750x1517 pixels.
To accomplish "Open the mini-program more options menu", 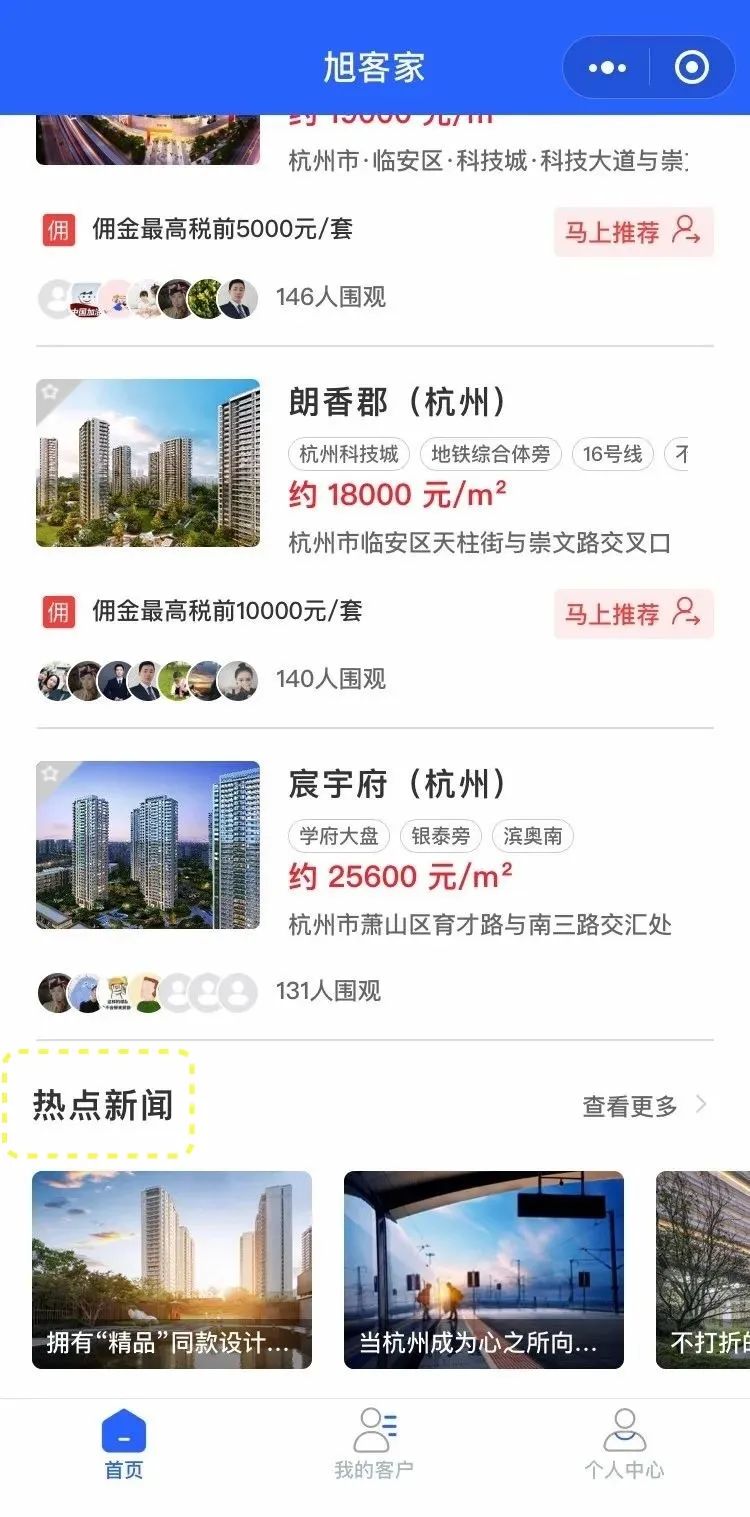I will point(607,68).
